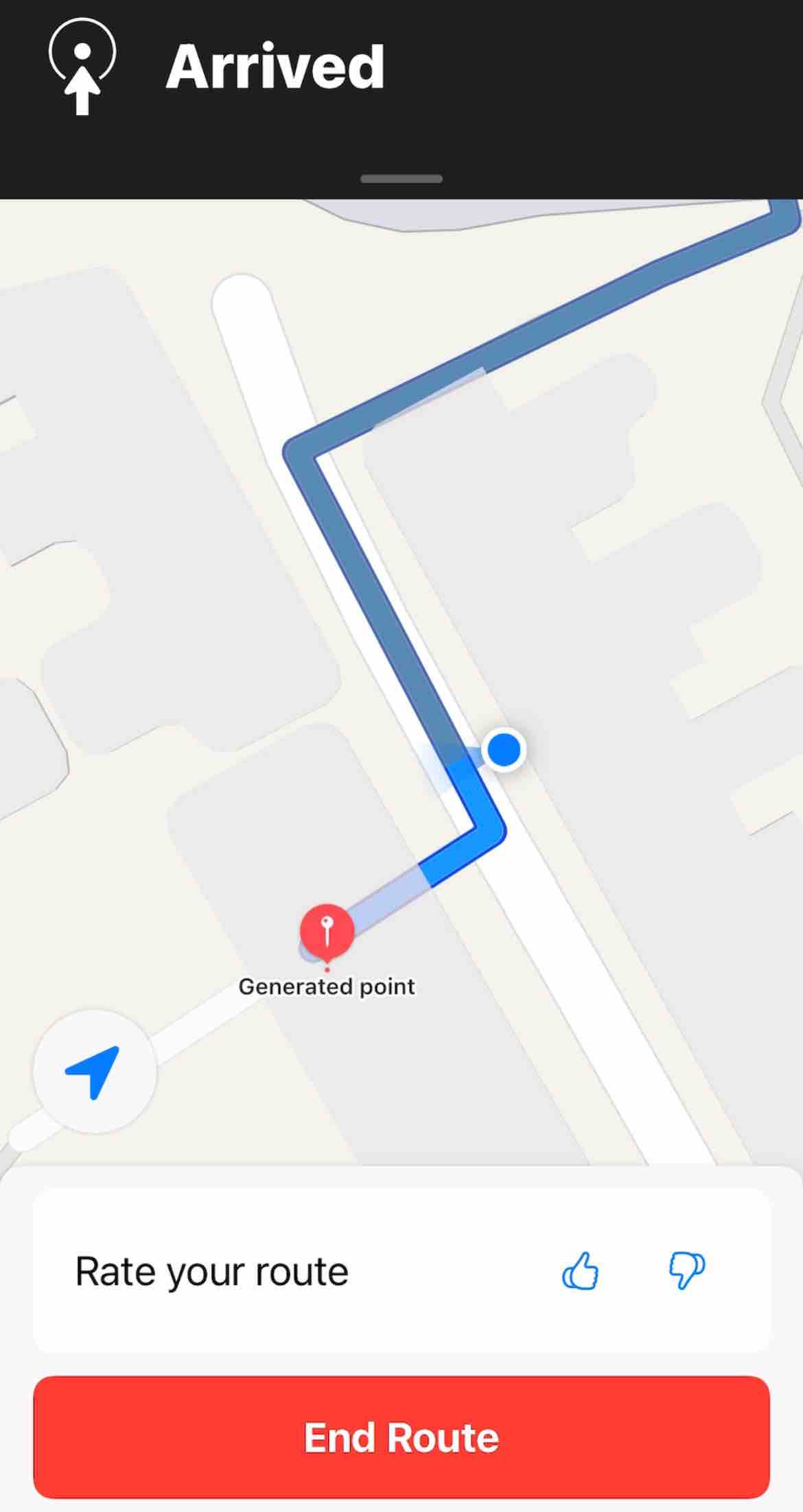The width and height of the screenshot is (803, 1512).
Task: Recenter map with the location arrow
Action: coord(95,1071)
